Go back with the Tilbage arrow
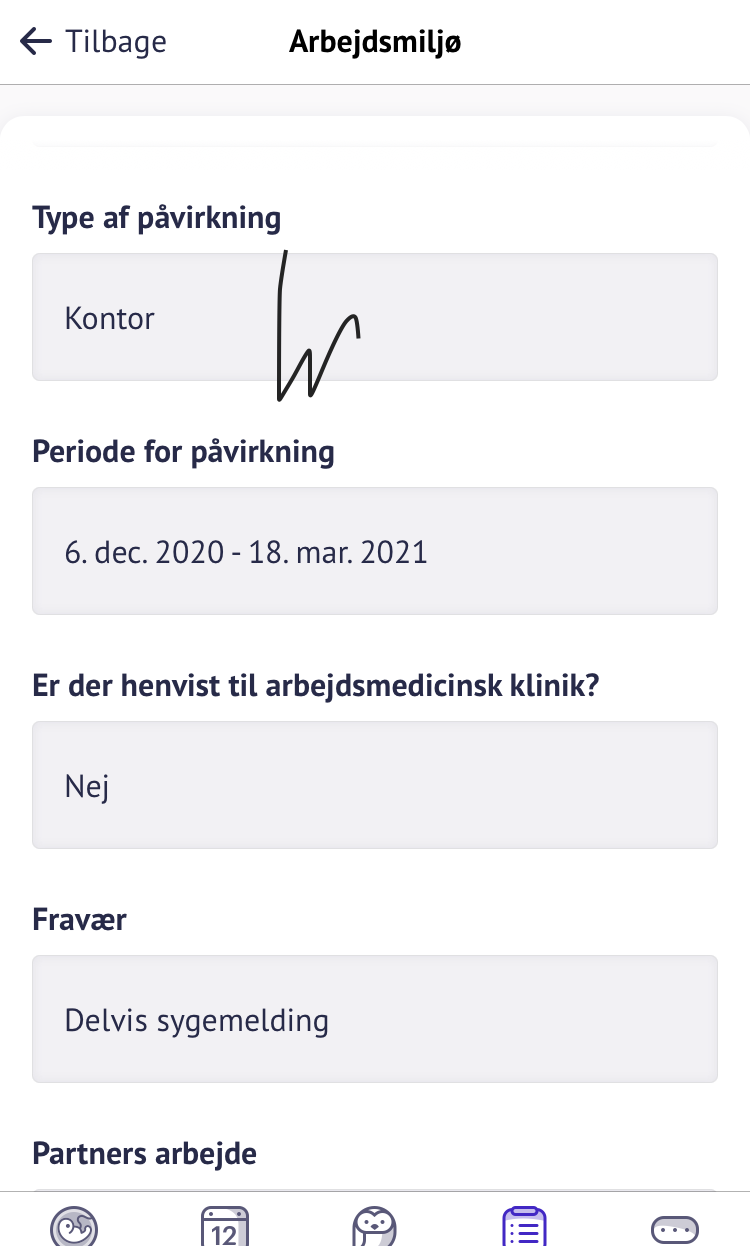The image size is (750, 1246). click(x=92, y=42)
